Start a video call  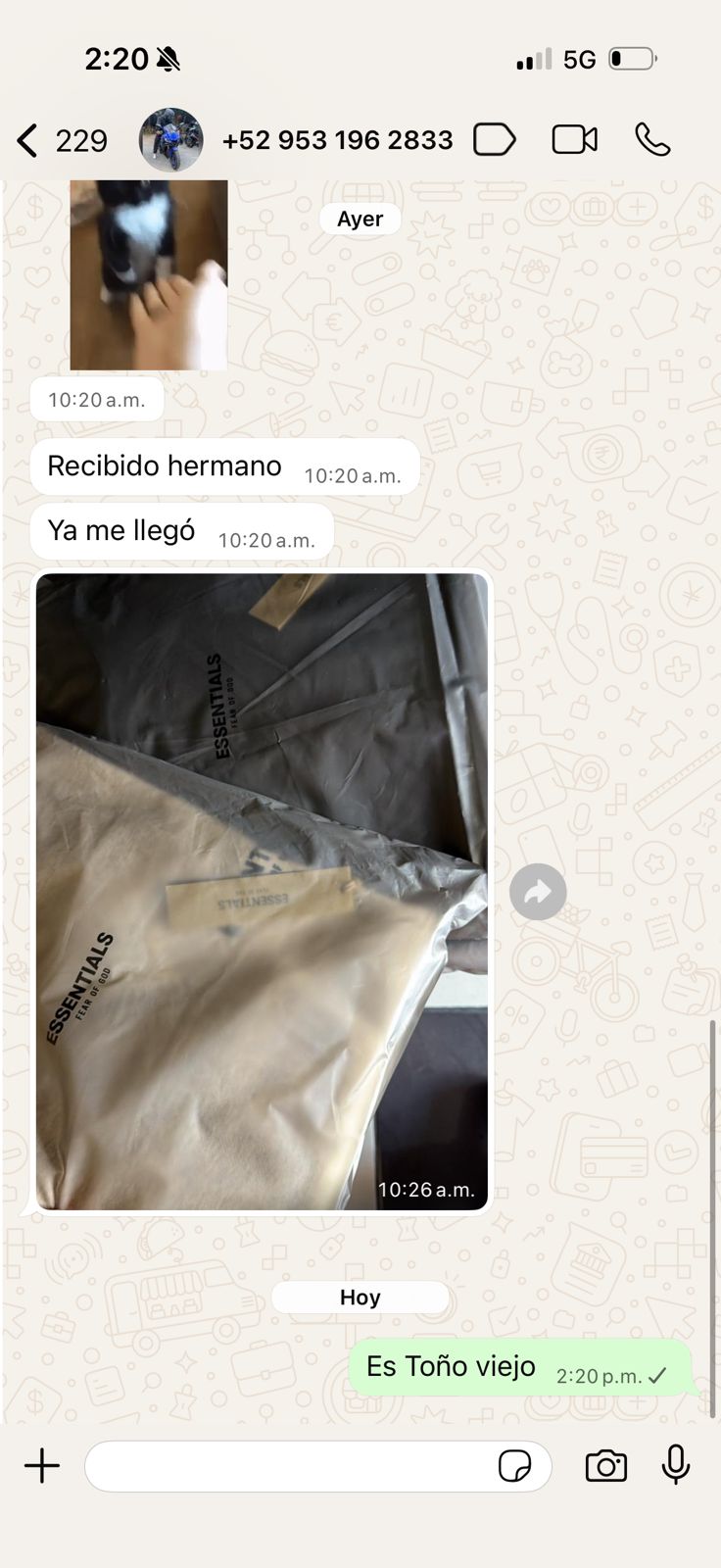pyautogui.click(x=574, y=140)
